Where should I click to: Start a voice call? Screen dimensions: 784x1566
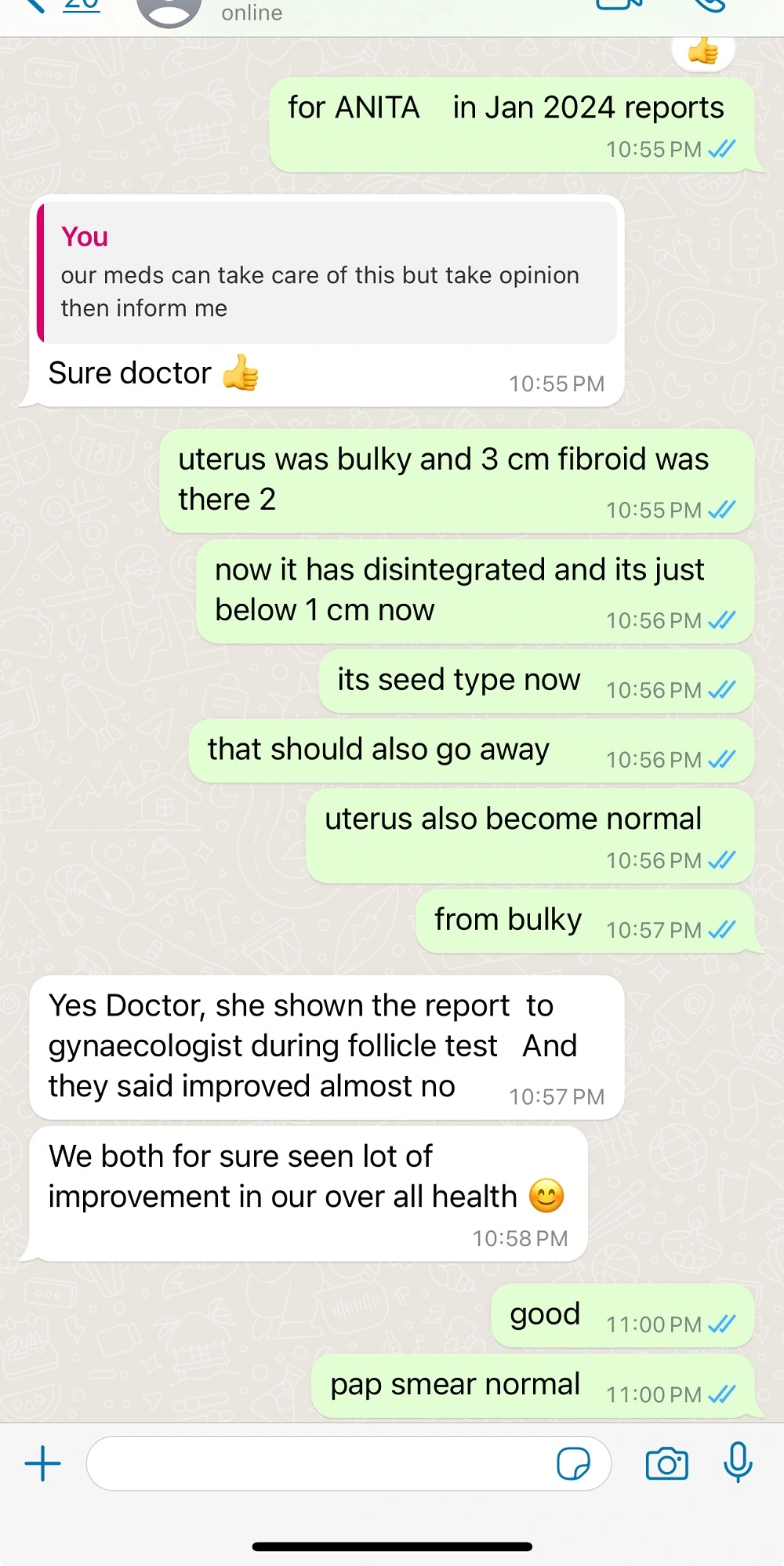coord(710,5)
